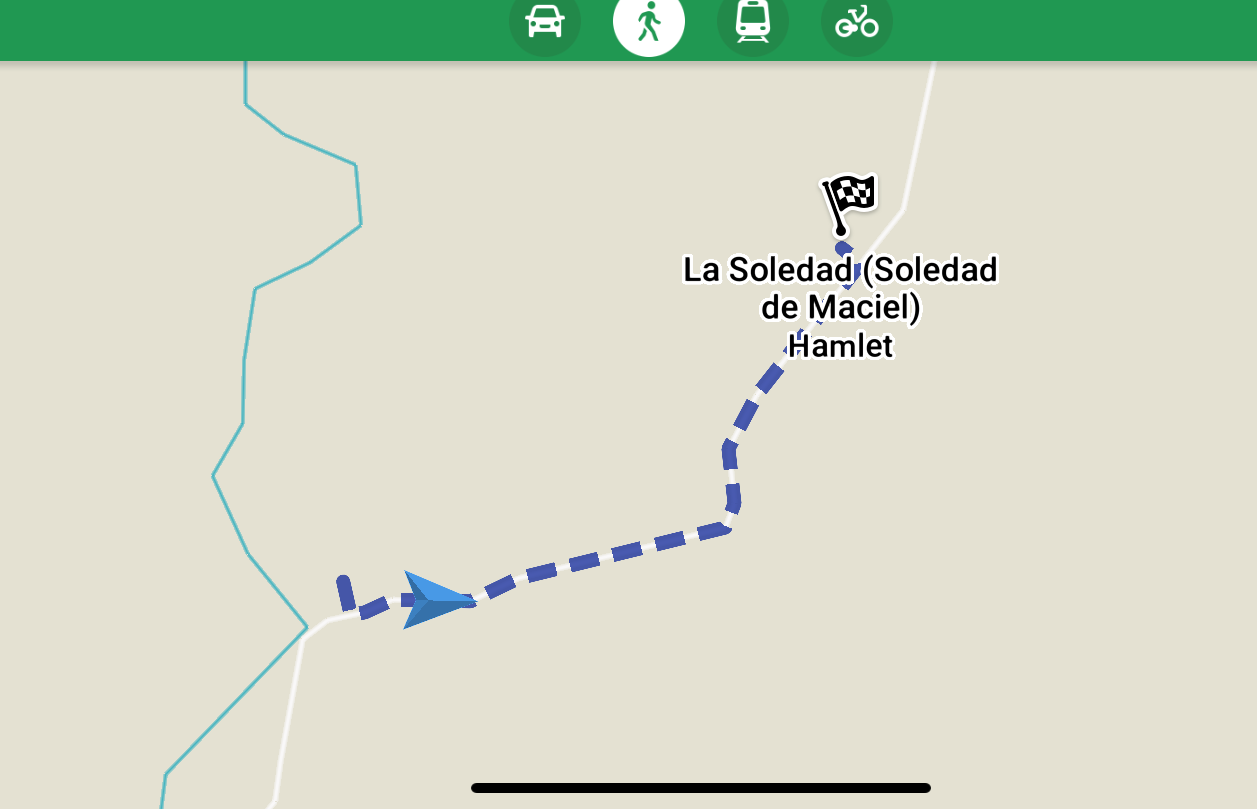The width and height of the screenshot is (1257, 809).
Task: Choose the bicycle routing mode
Action: tap(857, 21)
